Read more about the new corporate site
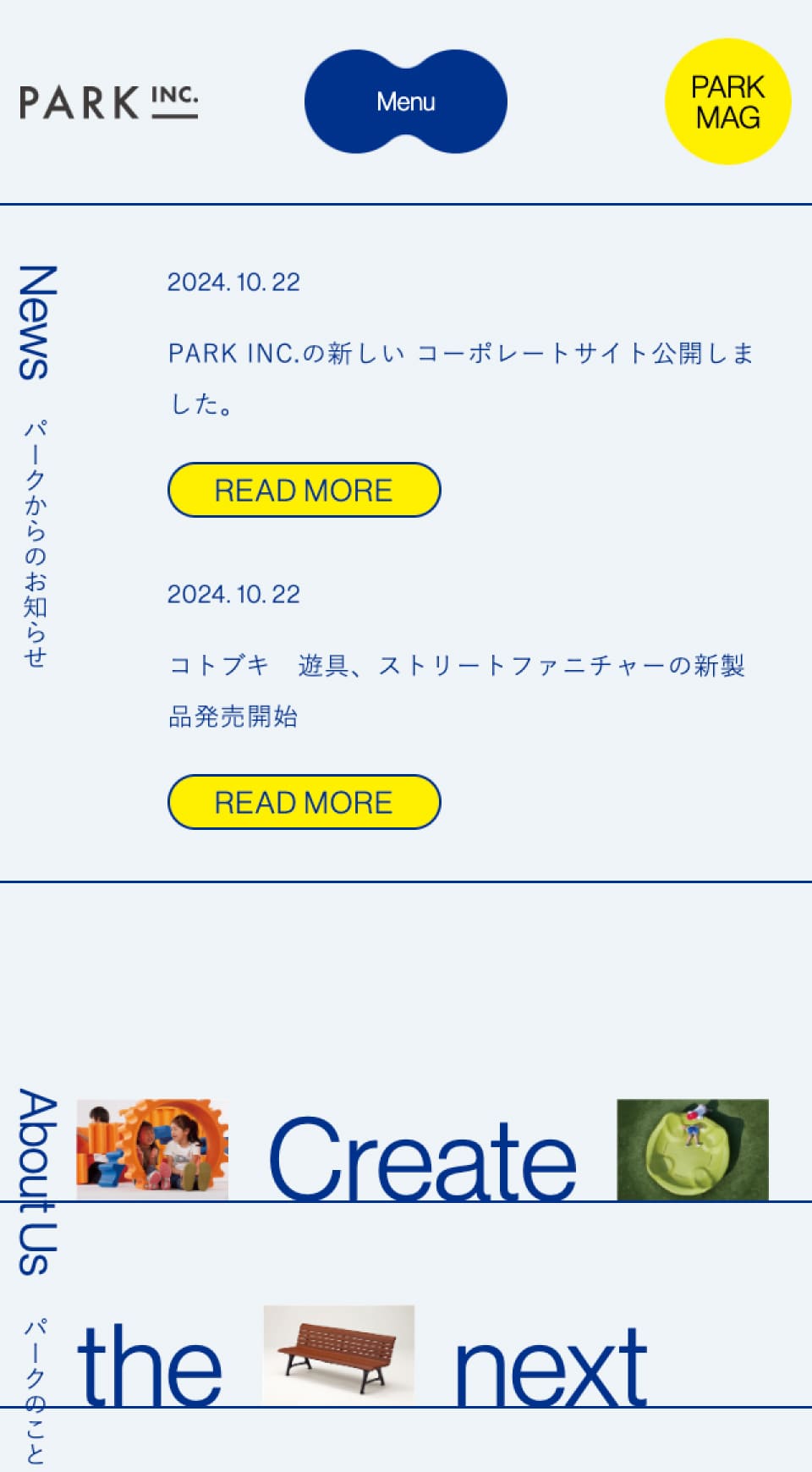The image size is (812, 1472). 304,490
